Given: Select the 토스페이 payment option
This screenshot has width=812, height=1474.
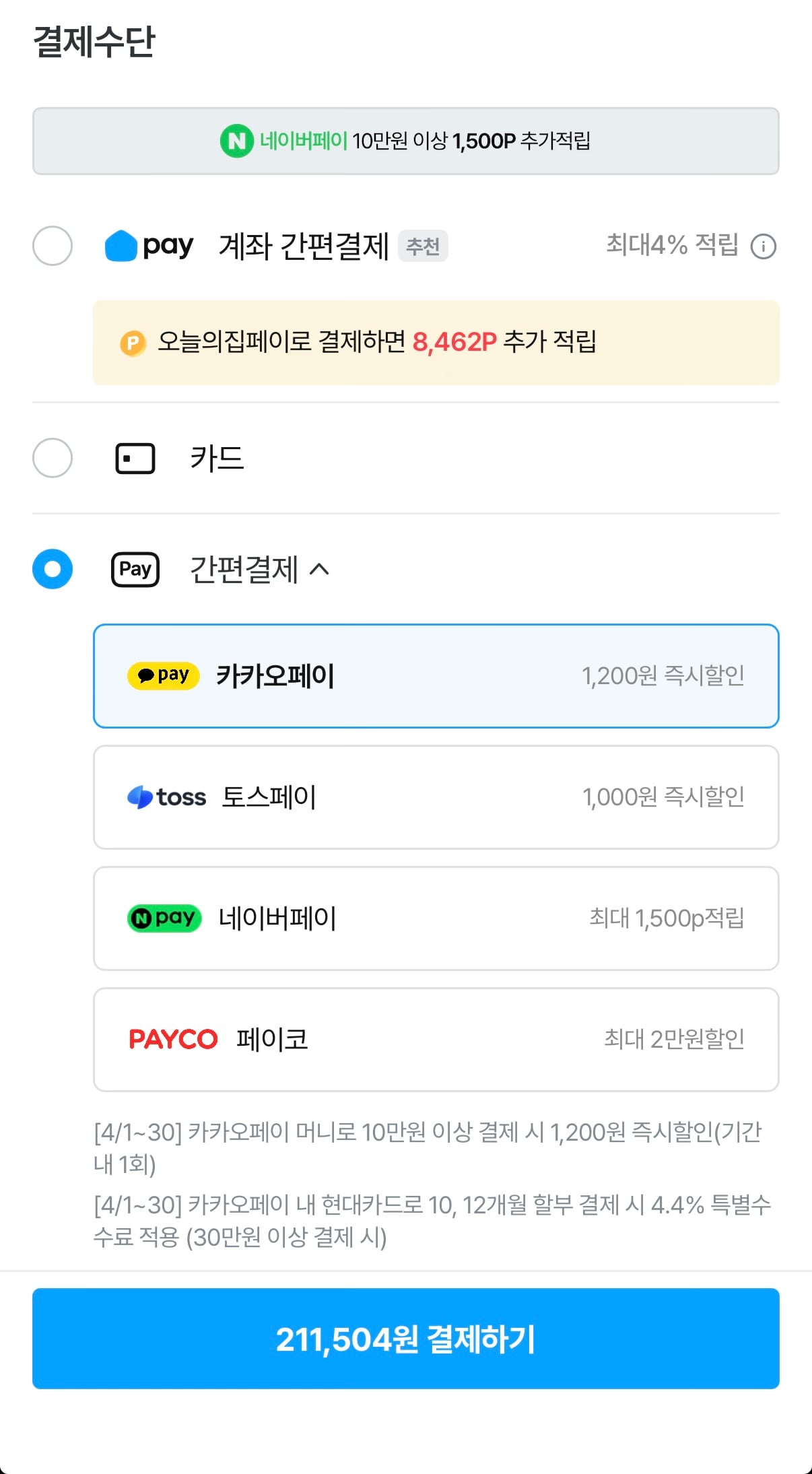Looking at the screenshot, I should (436, 797).
